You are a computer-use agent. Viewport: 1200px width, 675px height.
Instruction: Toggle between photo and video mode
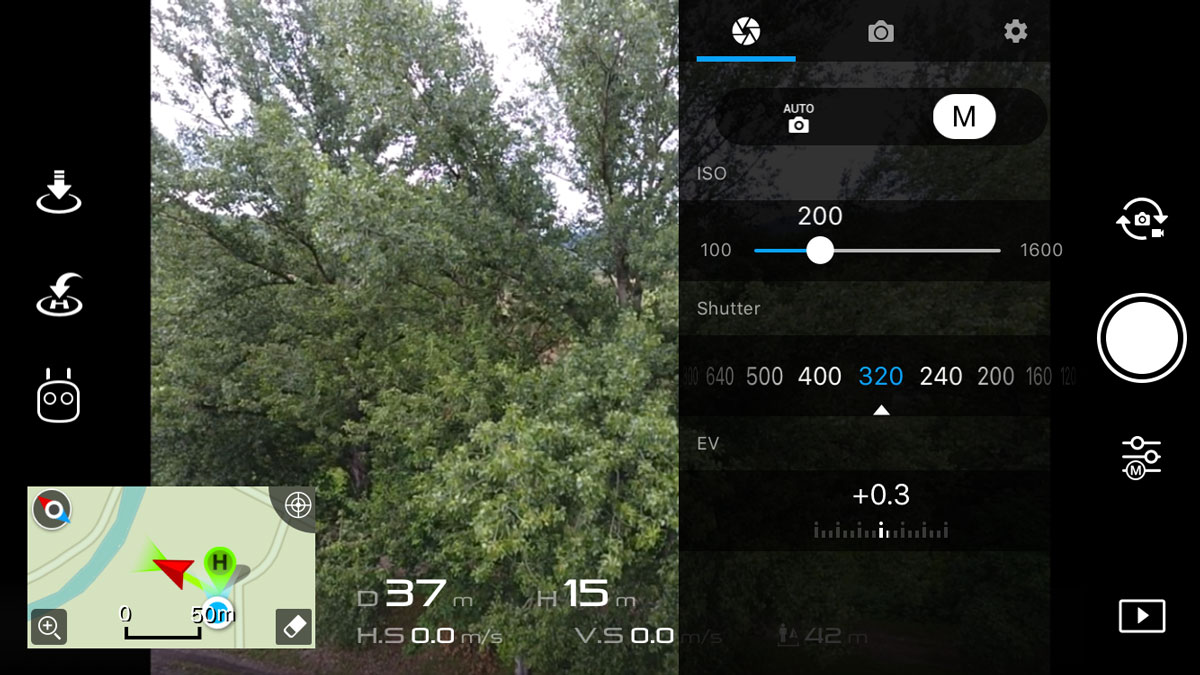[x=1141, y=218]
